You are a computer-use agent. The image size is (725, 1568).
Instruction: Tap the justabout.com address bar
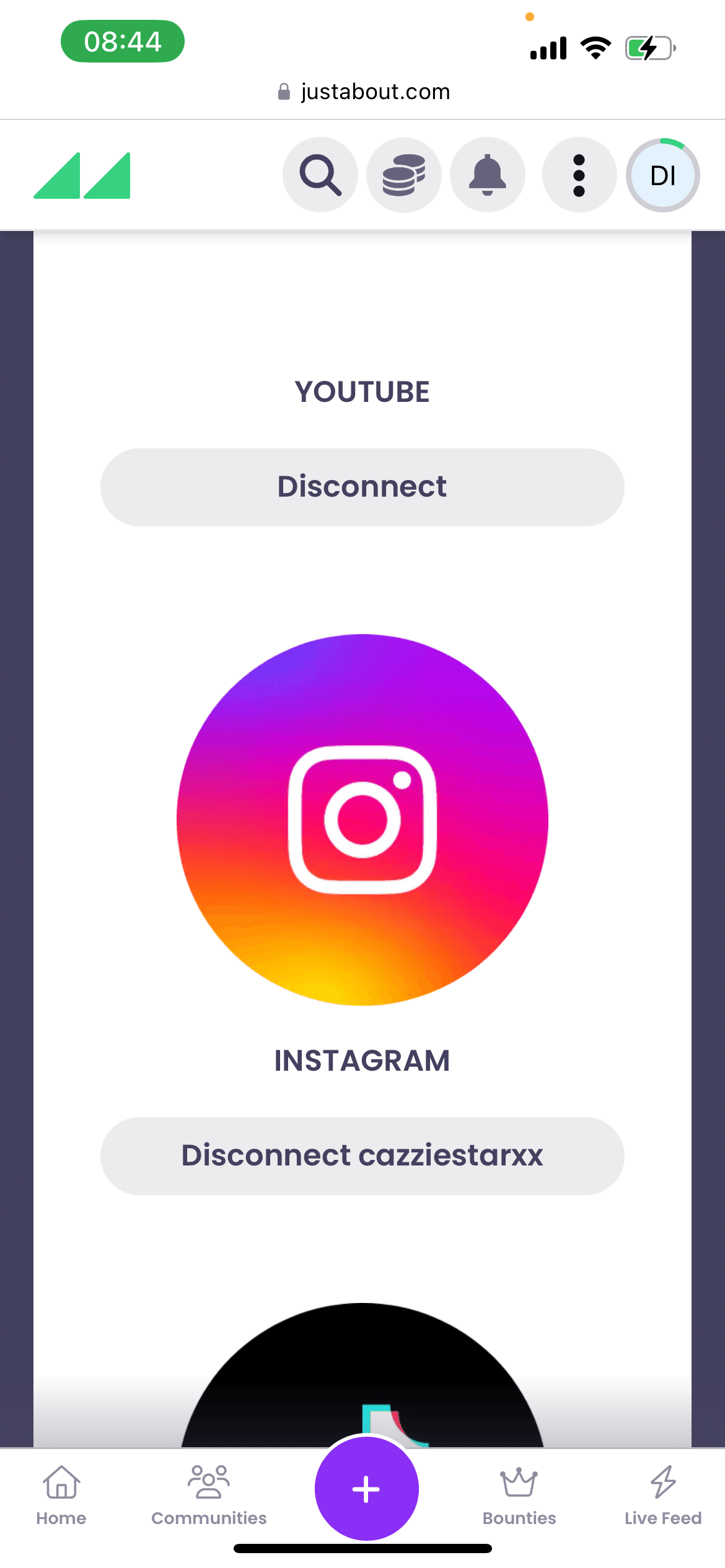(364, 92)
